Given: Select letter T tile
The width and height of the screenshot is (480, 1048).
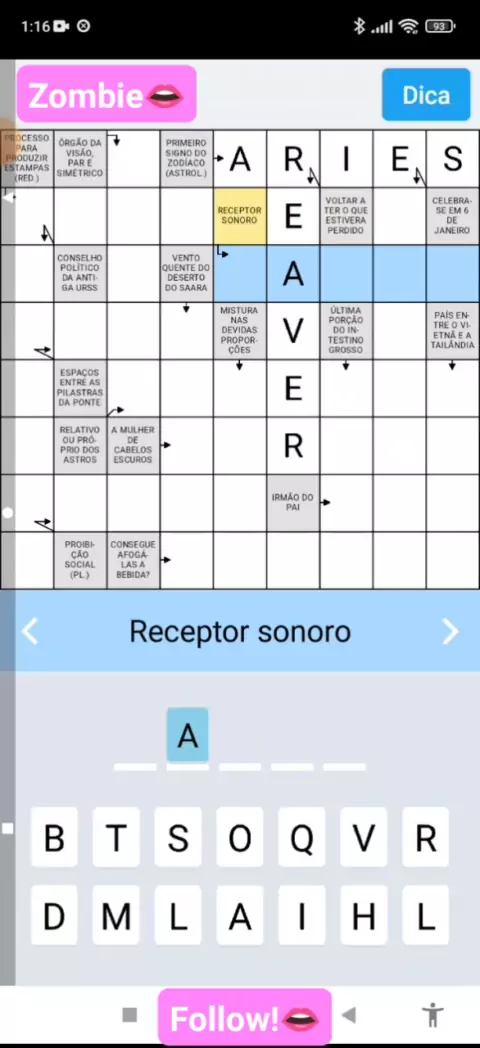Looking at the screenshot, I should point(116,837).
